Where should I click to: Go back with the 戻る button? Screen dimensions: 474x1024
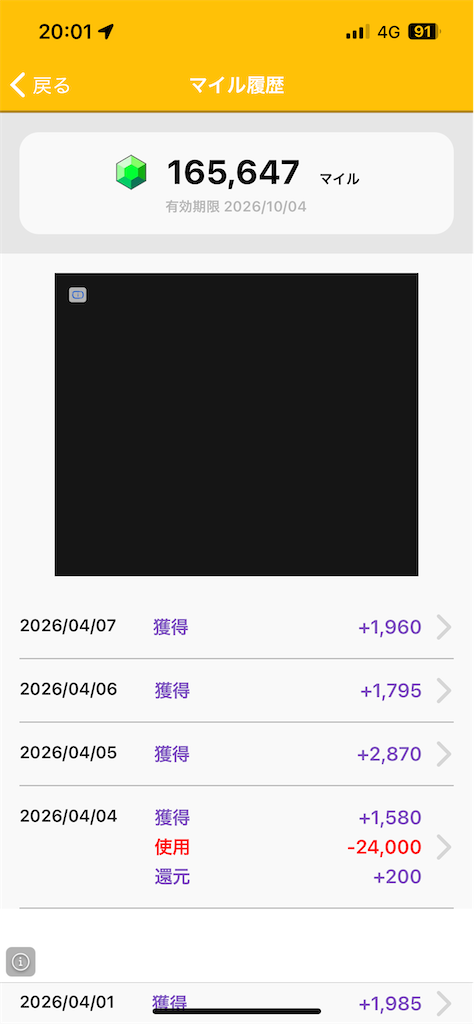[x=40, y=86]
